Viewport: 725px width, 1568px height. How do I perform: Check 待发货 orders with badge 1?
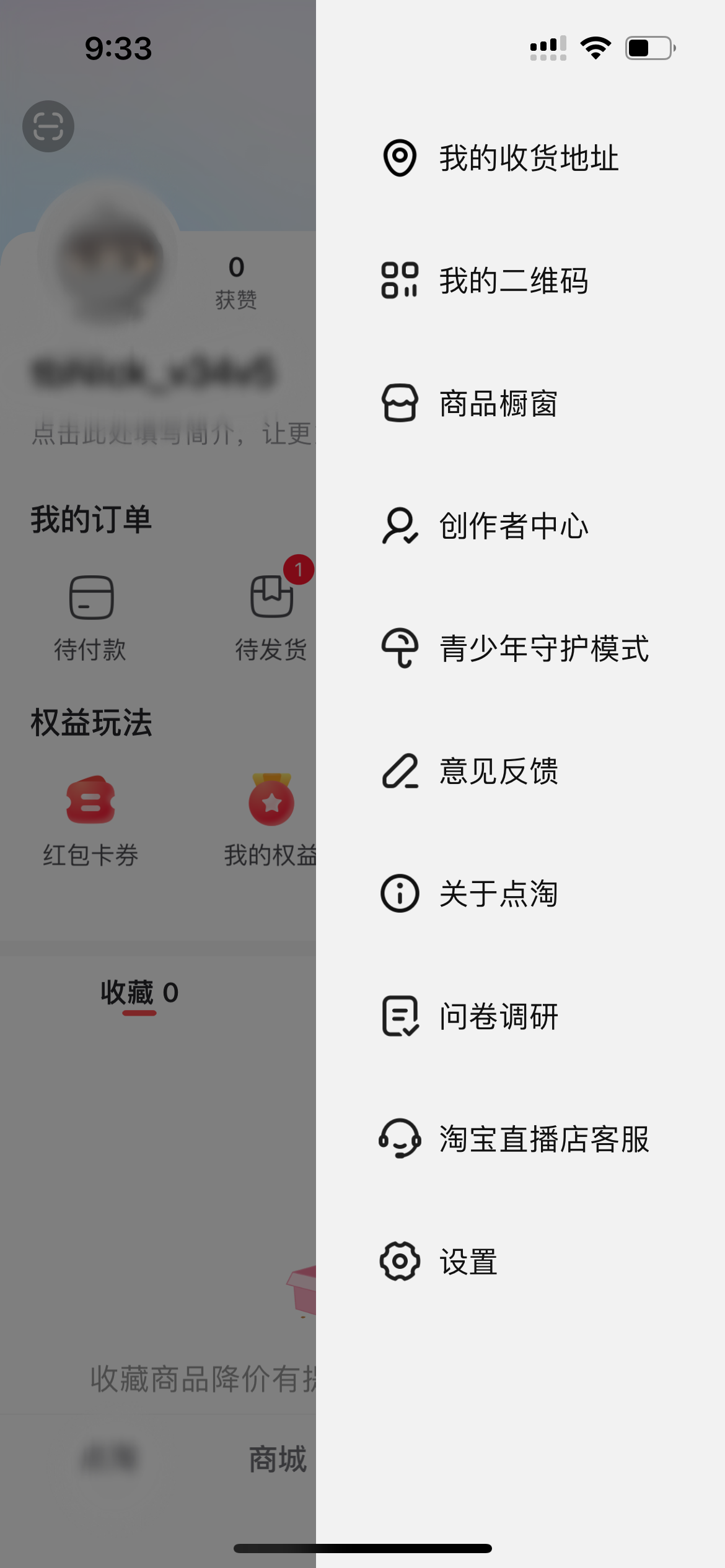coord(273,616)
